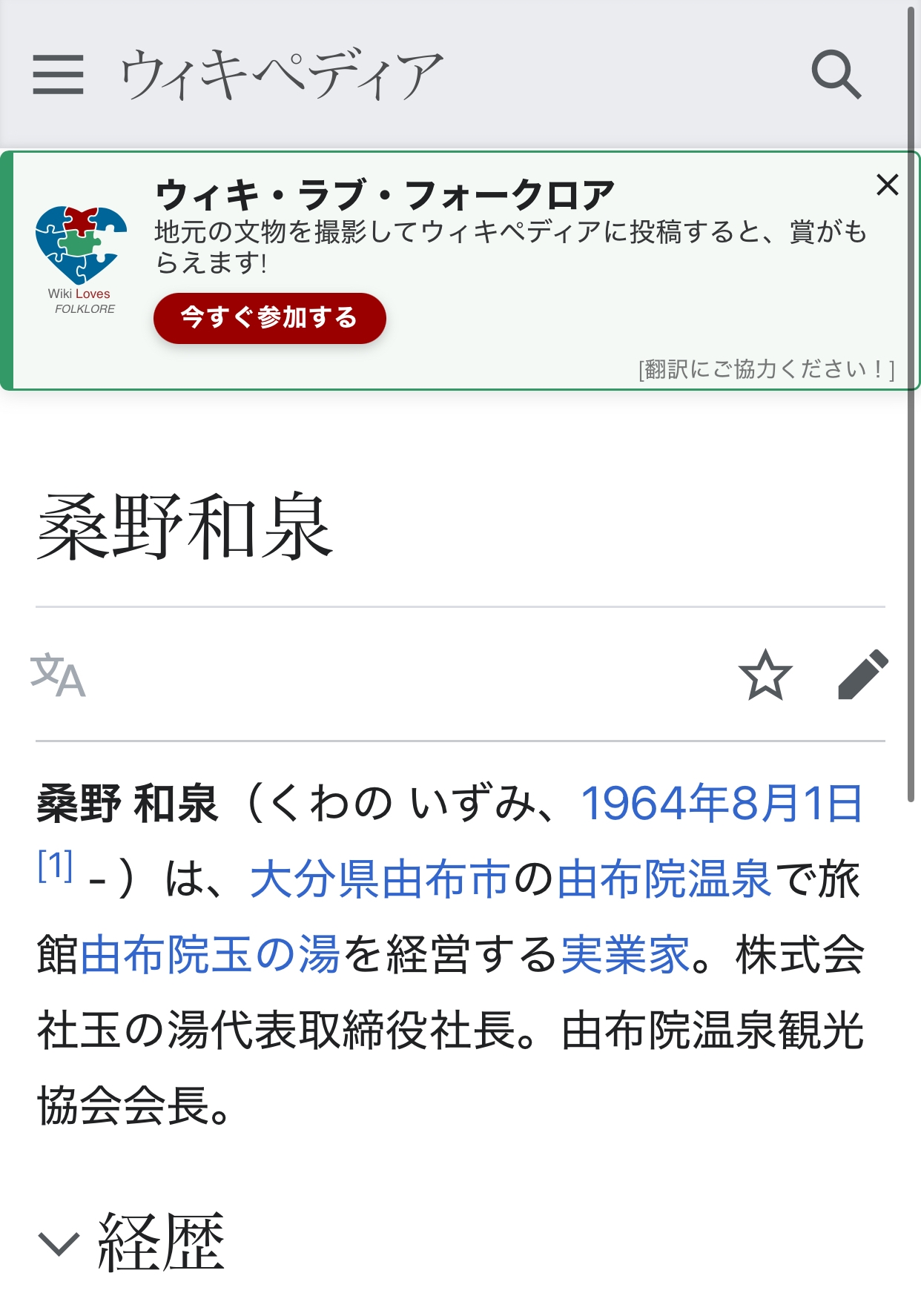Edit the article with pencil icon
The width and height of the screenshot is (921, 1316).
pos(862,675)
